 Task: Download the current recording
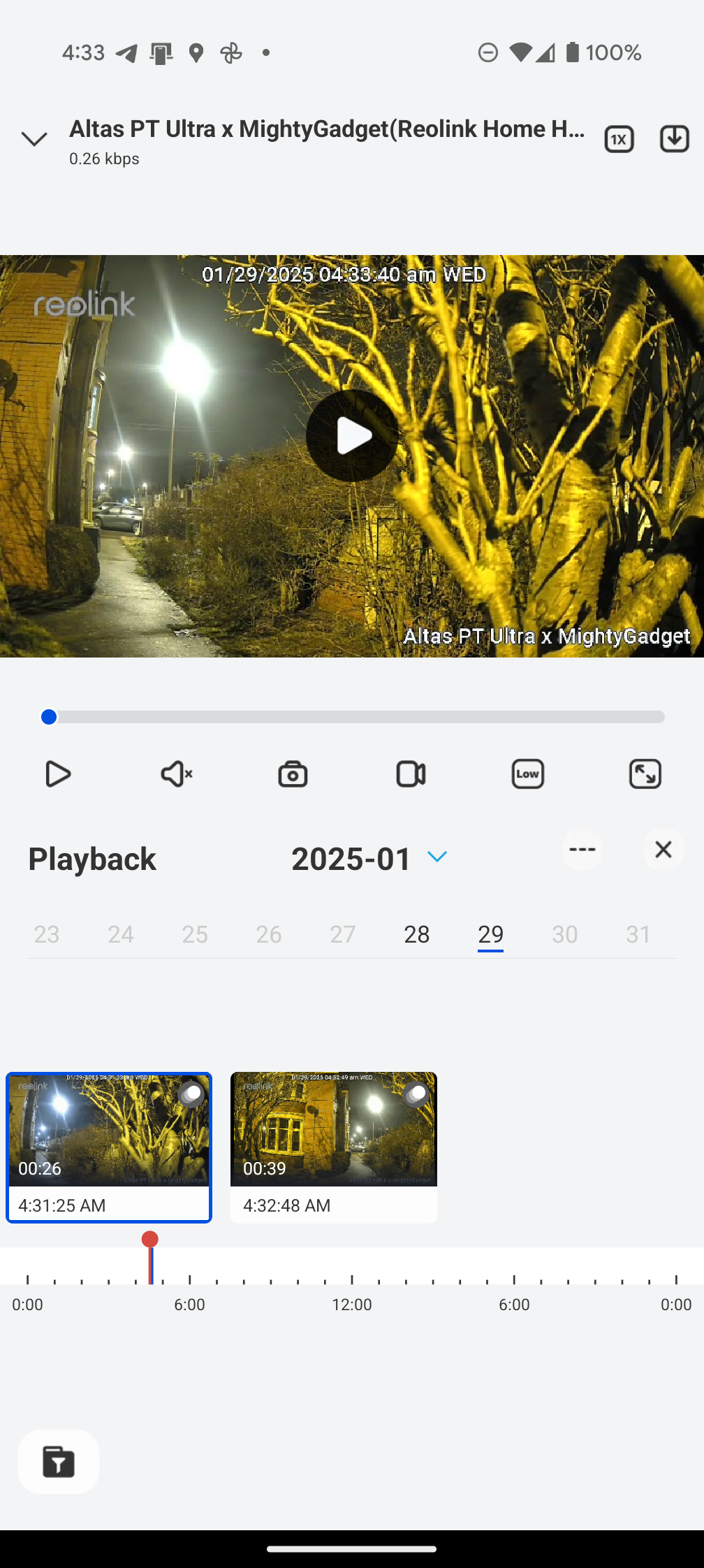click(674, 139)
